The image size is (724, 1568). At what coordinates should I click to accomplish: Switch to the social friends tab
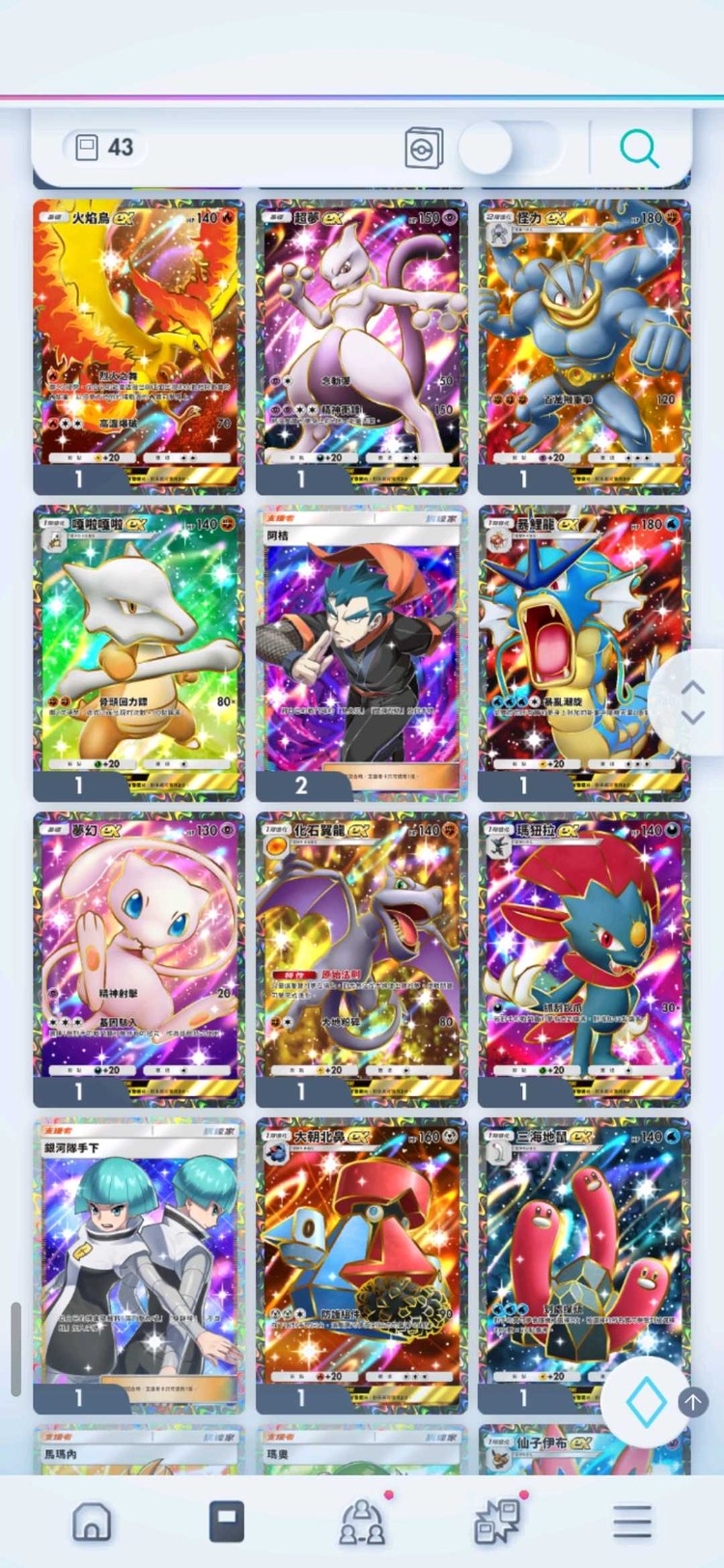click(362, 1522)
